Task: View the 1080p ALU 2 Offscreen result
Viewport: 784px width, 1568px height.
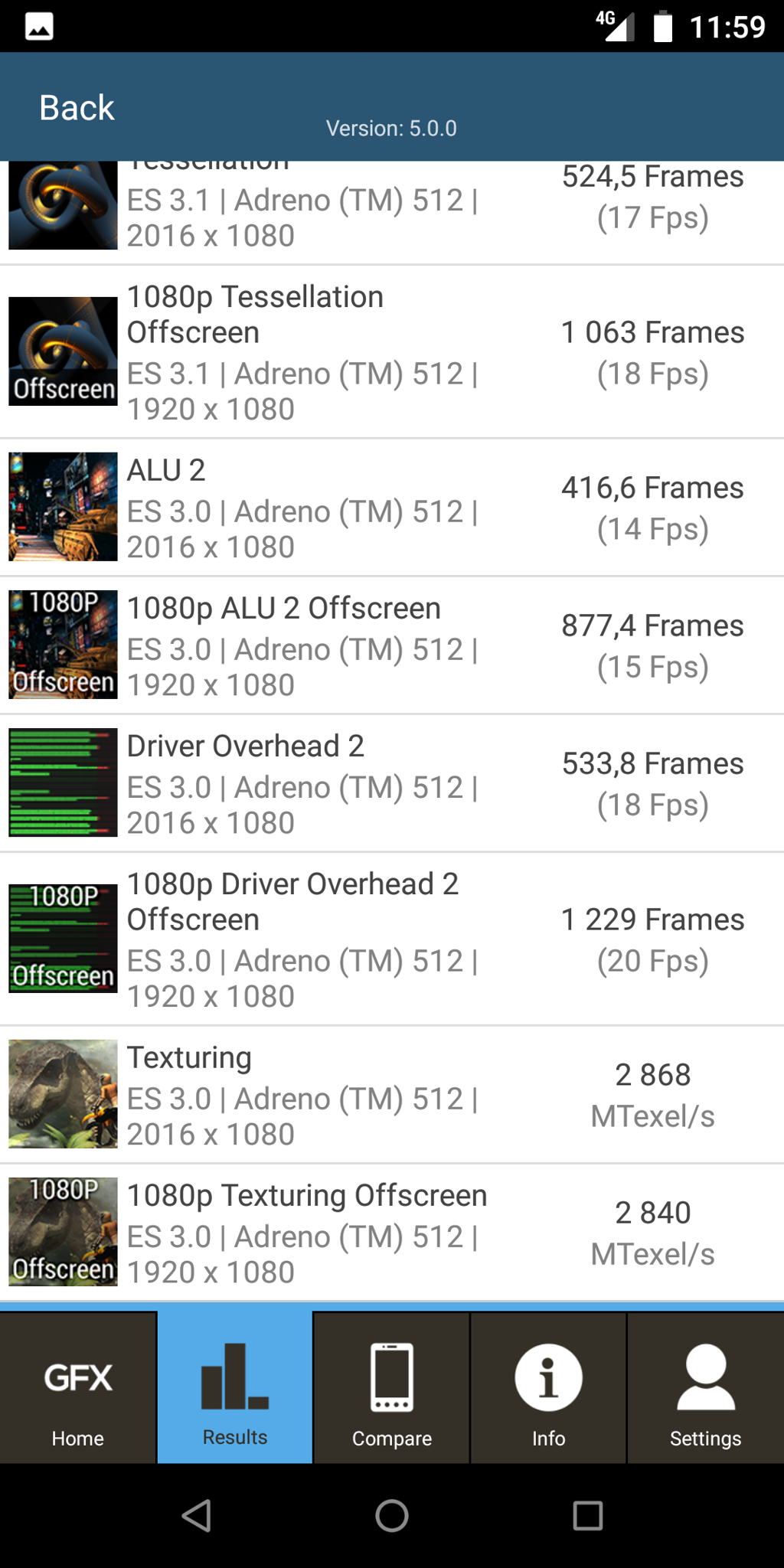Action: 392,645
